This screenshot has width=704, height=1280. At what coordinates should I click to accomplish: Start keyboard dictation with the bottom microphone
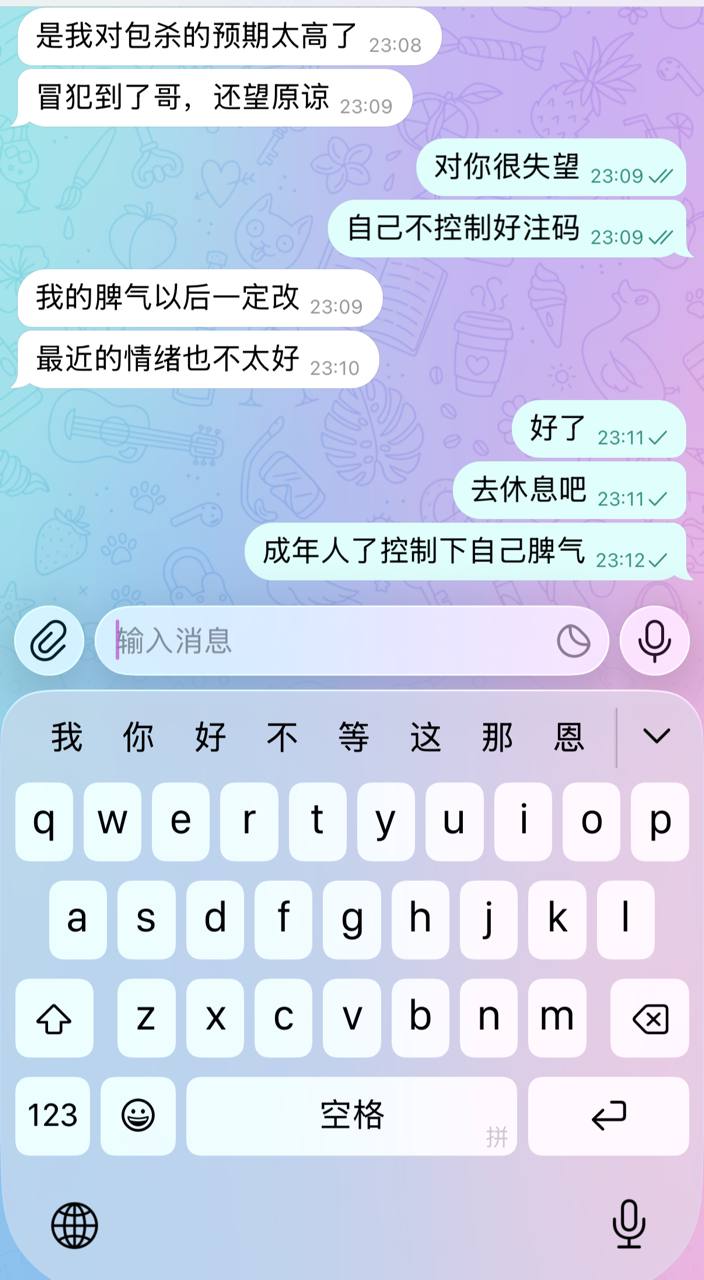[x=628, y=1224]
